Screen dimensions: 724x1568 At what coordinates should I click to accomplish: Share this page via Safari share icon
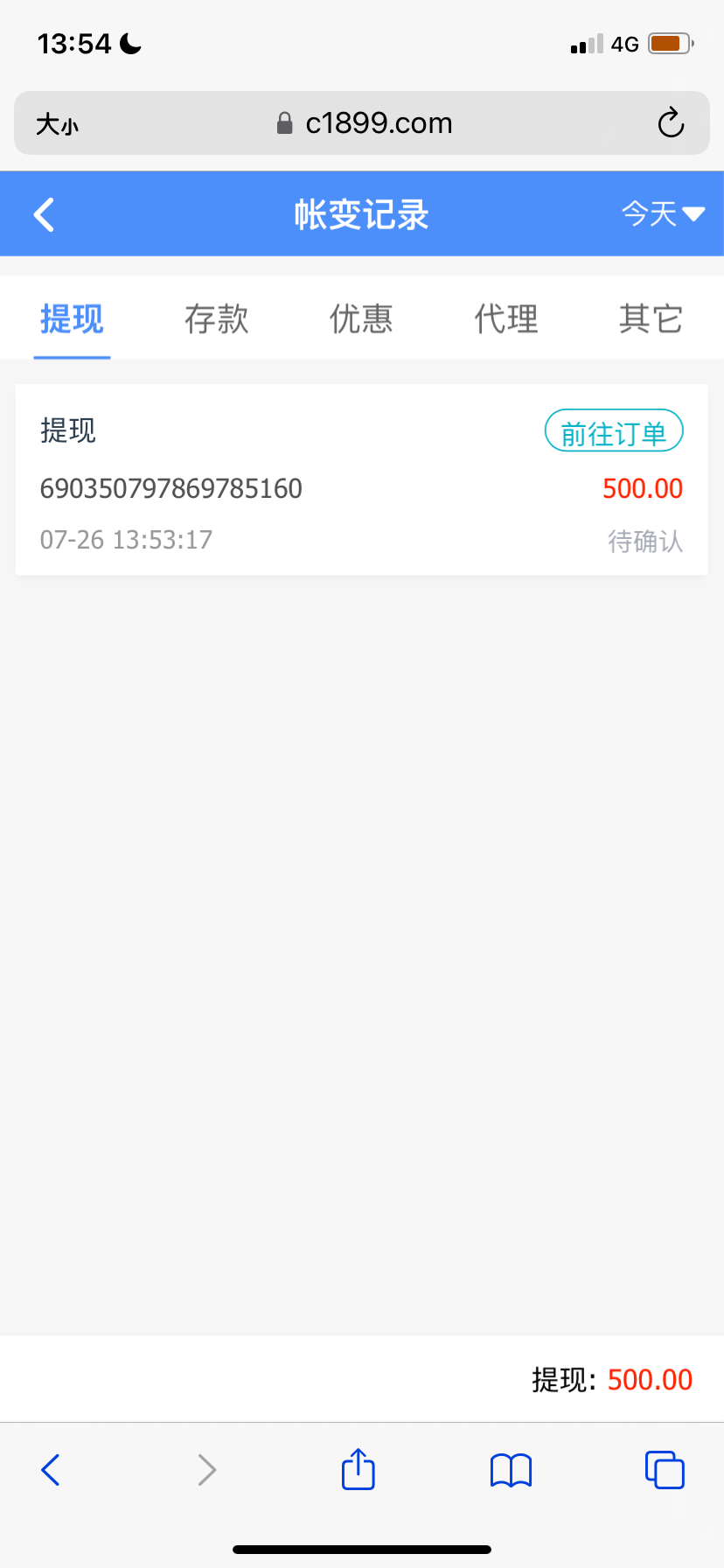[358, 1469]
